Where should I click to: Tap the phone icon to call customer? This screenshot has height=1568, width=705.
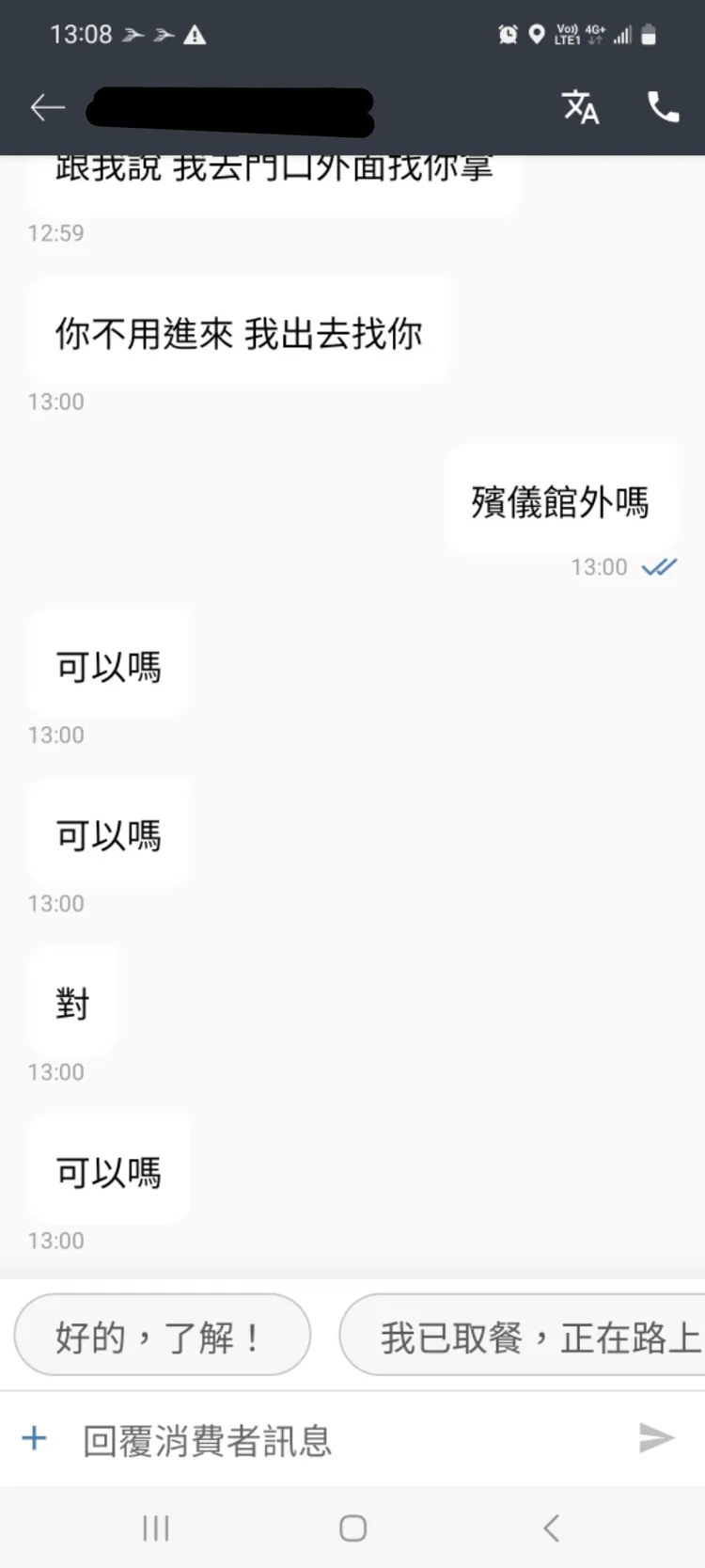665,107
